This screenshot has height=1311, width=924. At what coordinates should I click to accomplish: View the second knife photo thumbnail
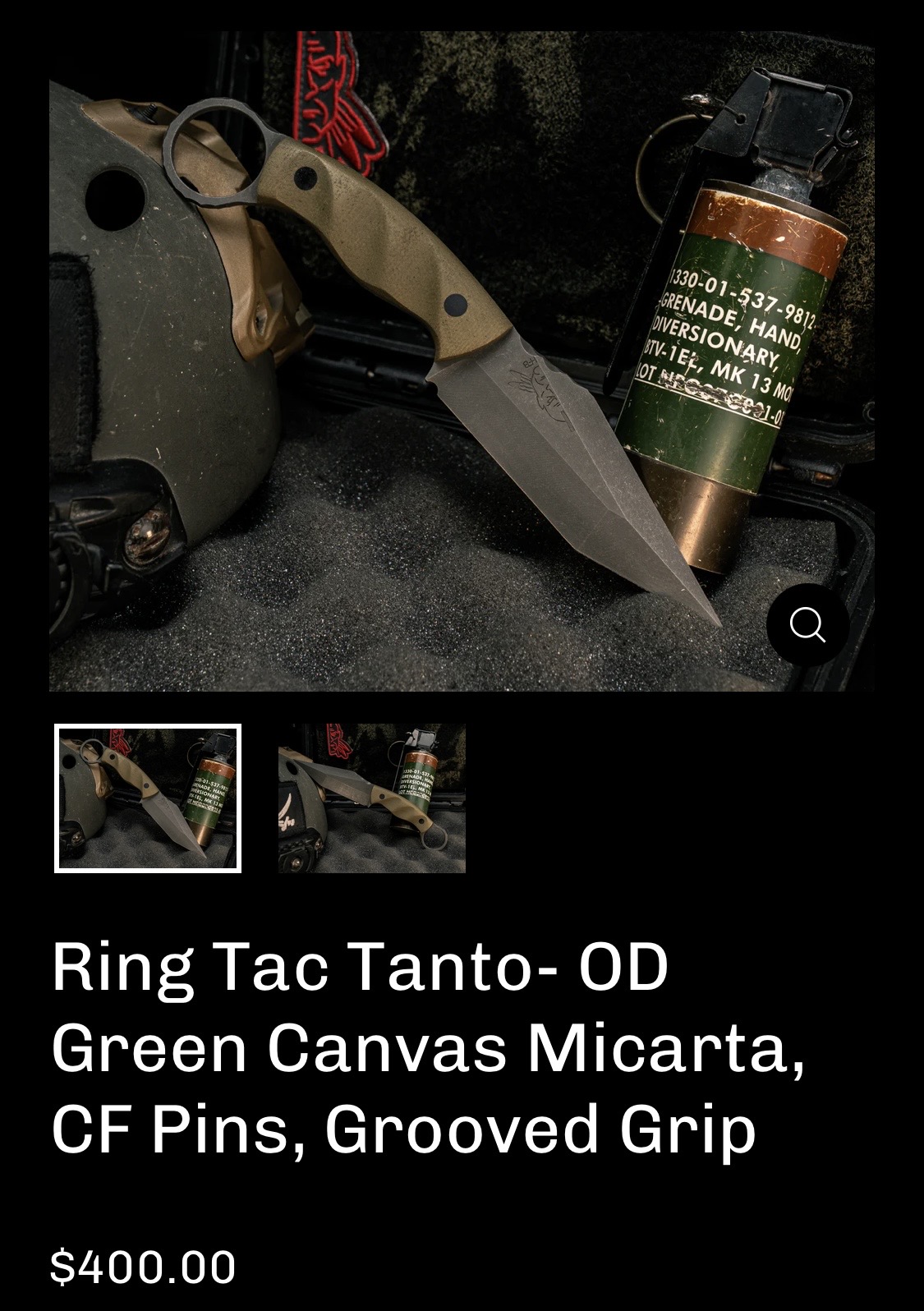pyautogui.click(x=371, y=798)
